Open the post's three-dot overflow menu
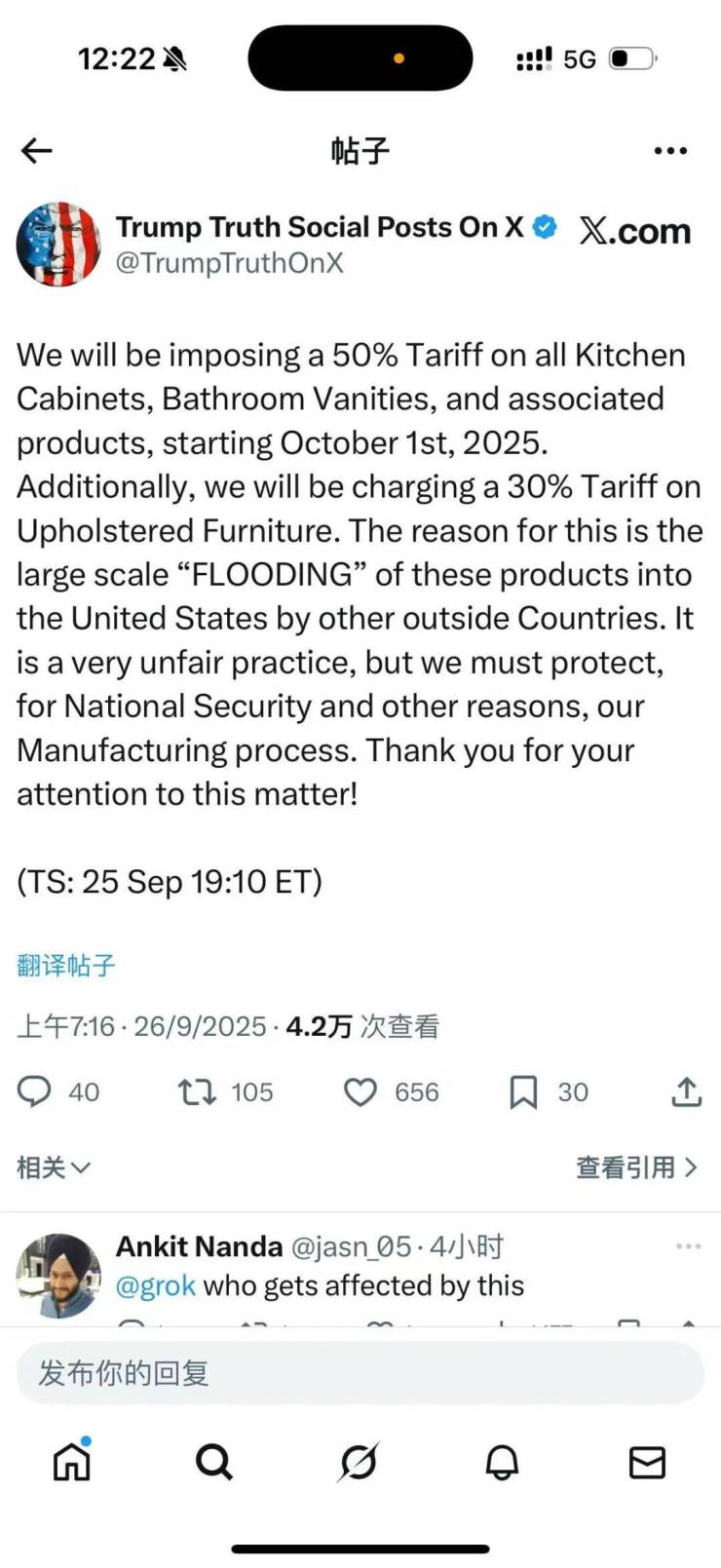 tap(670, 150)
